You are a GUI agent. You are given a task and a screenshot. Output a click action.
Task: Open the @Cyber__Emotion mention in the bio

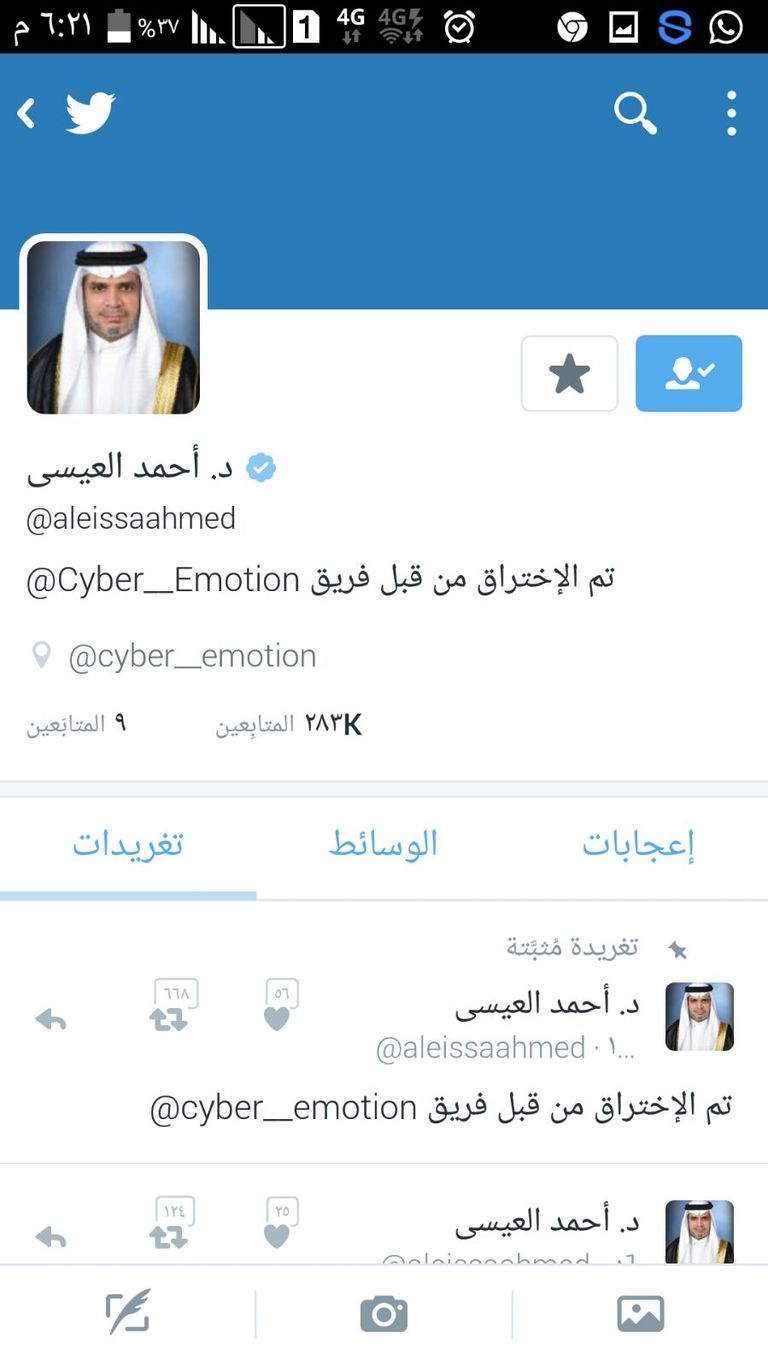coord(163,579)
